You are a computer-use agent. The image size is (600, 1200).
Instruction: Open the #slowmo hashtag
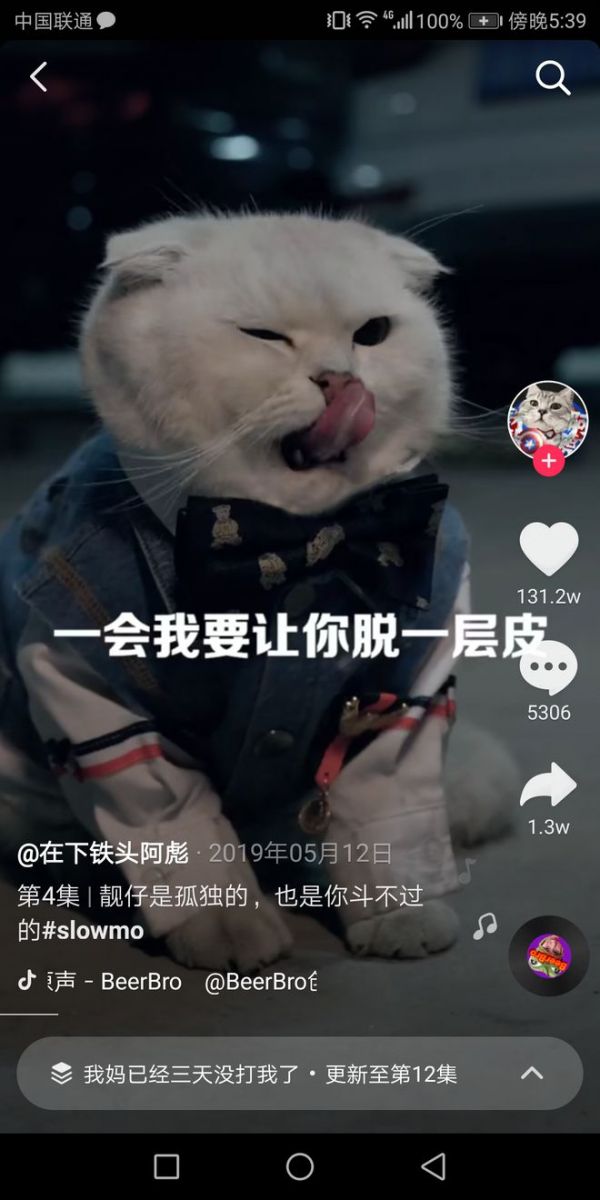coord(93,931)
